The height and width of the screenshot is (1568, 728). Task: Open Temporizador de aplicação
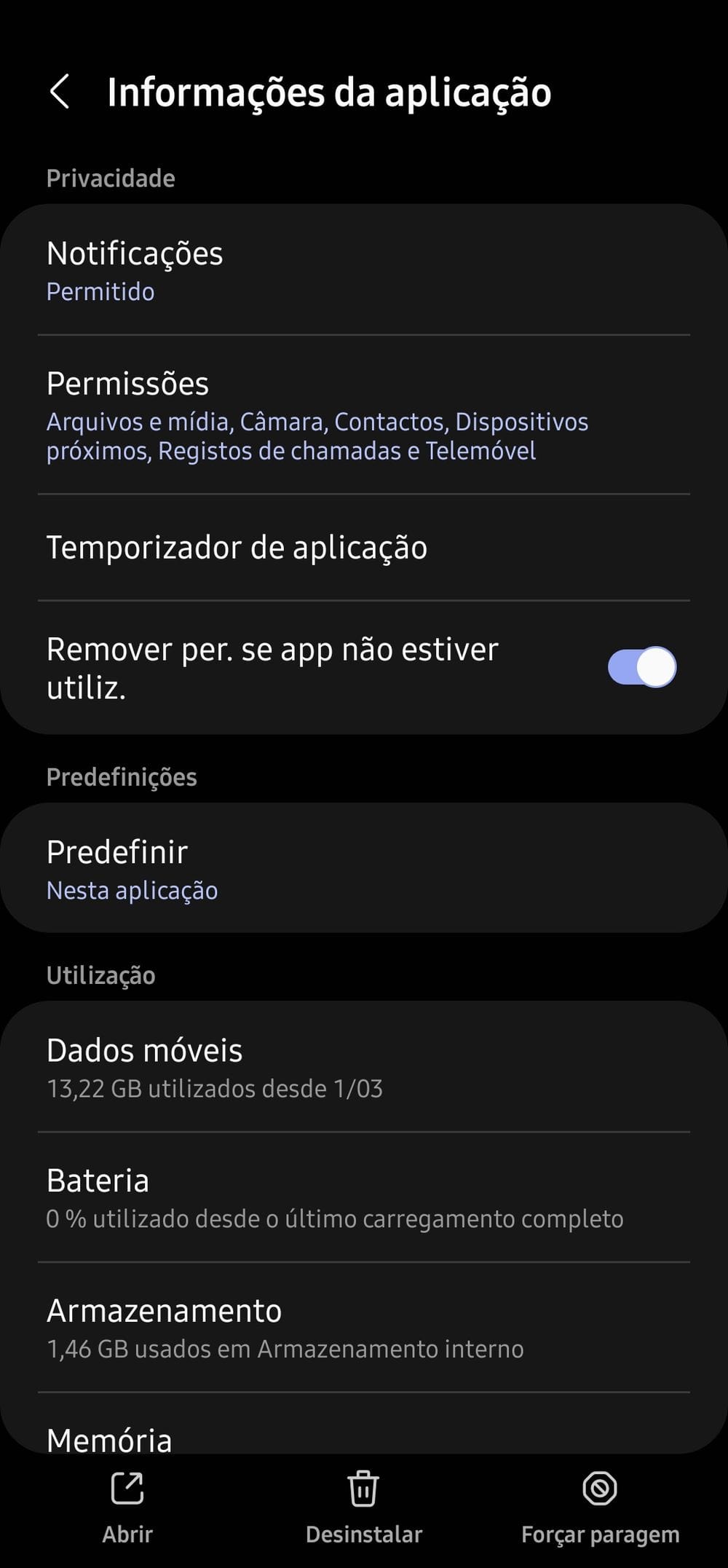click(364, 548)
